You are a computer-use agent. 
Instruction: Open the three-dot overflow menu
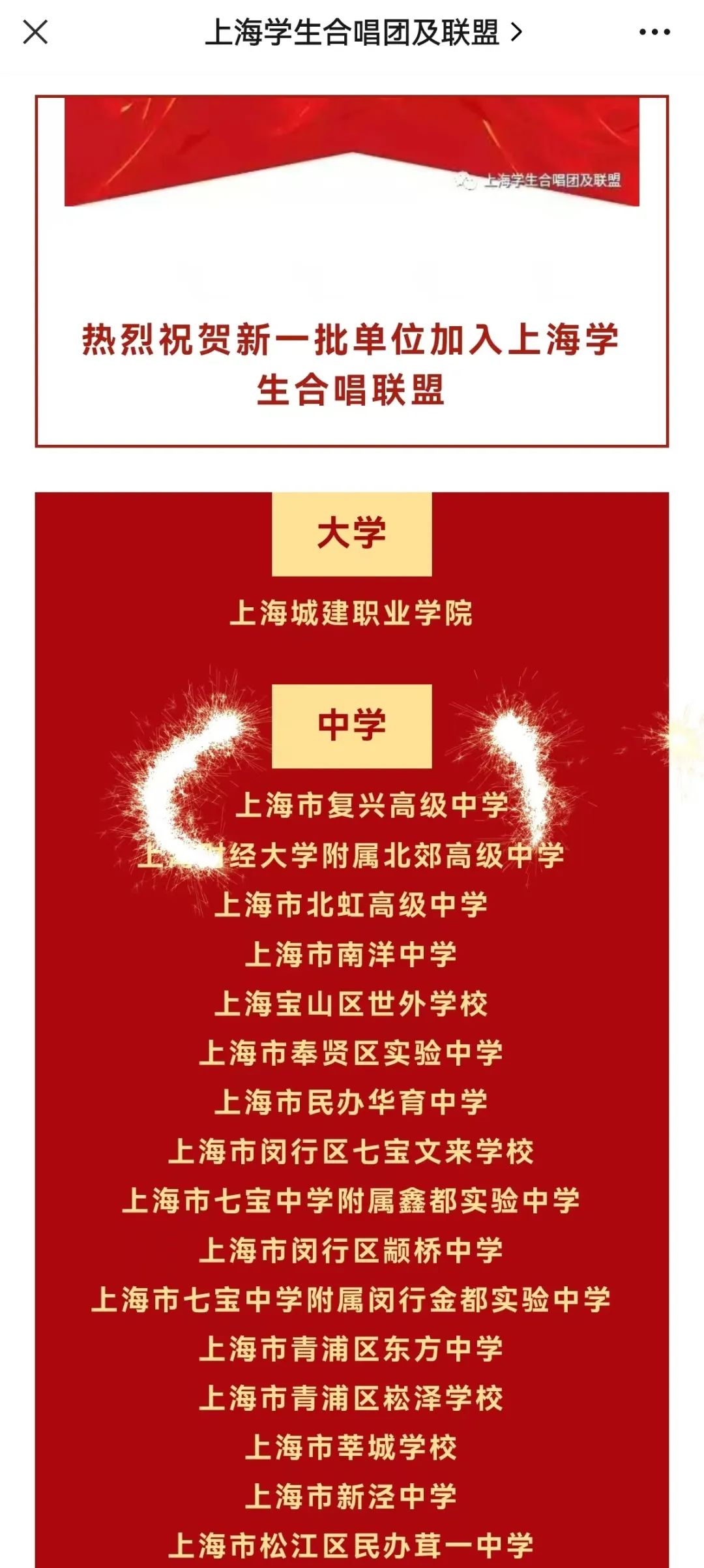tap(654, 32)
